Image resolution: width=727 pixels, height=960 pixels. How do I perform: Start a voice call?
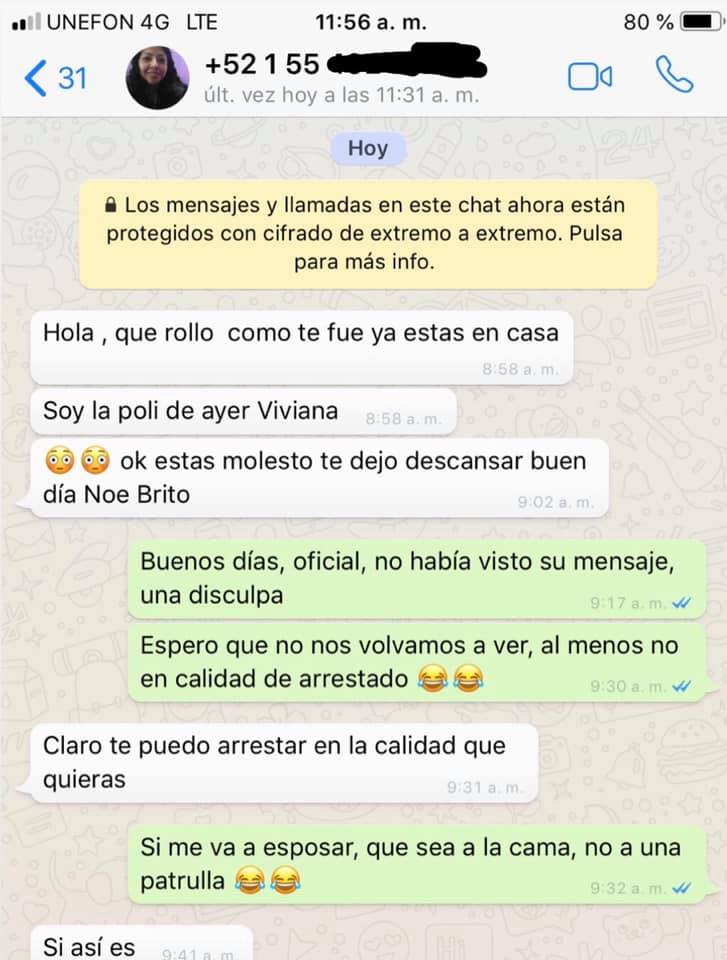[673, 76]
